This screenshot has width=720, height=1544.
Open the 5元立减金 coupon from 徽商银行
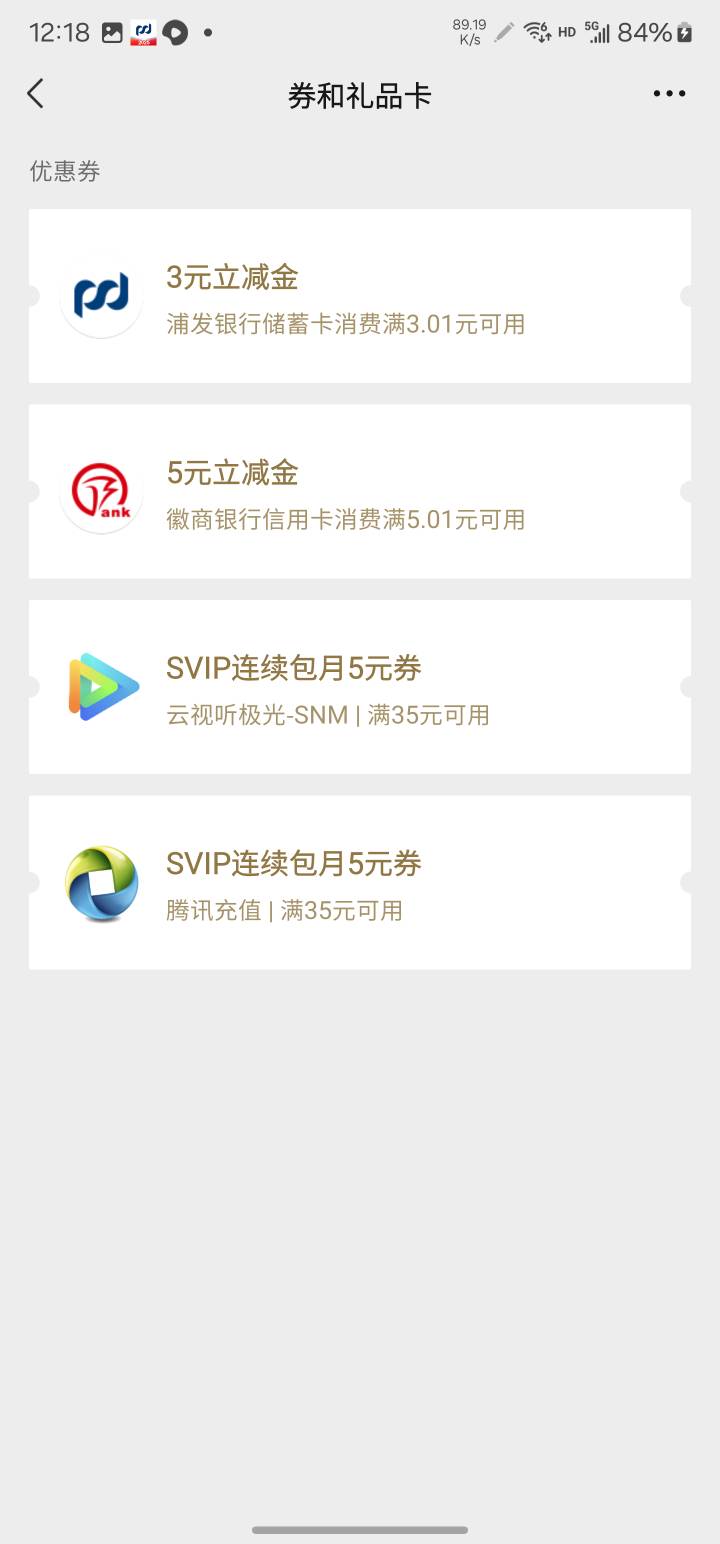360,491
